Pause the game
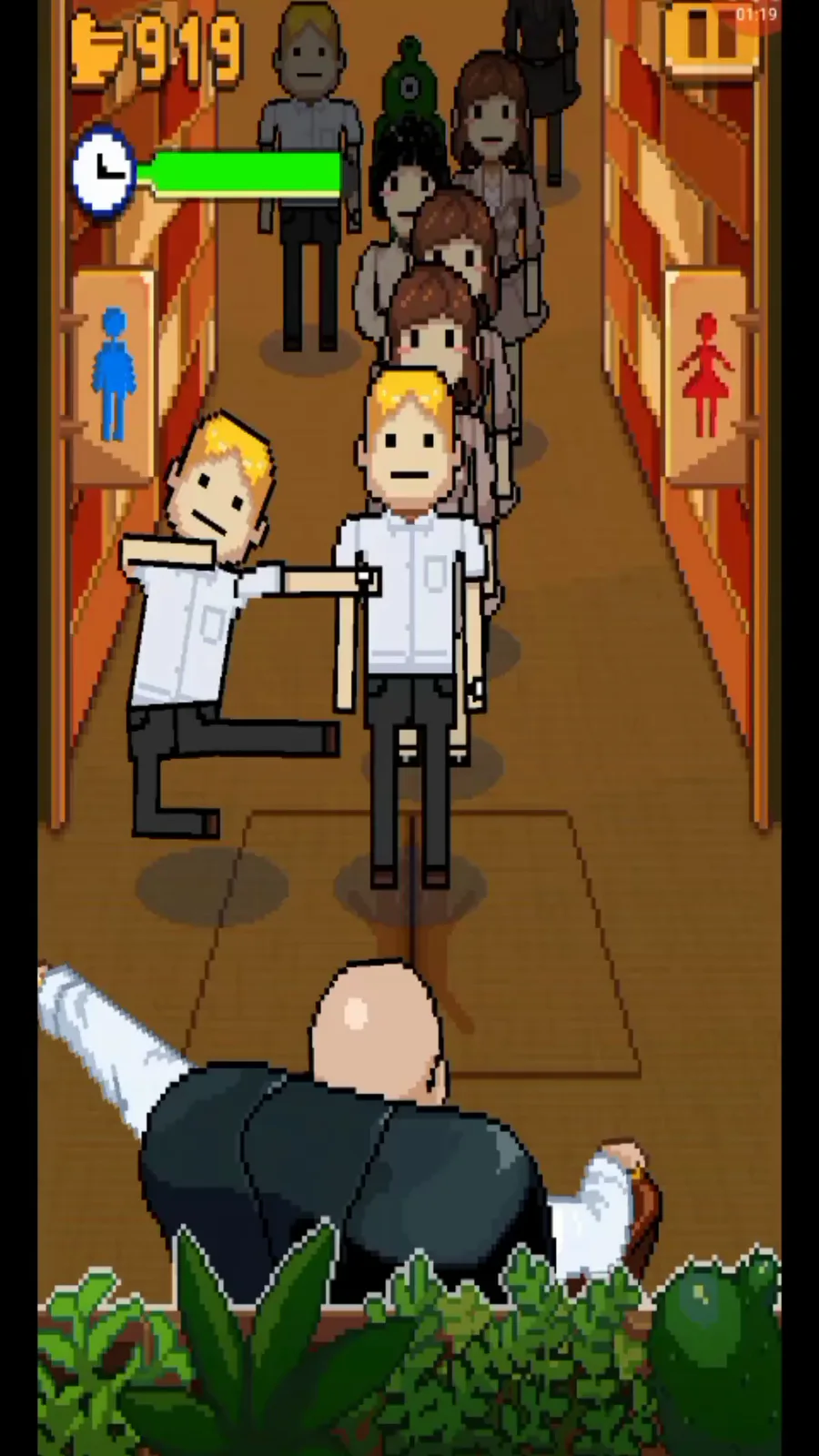 [713, 38]
